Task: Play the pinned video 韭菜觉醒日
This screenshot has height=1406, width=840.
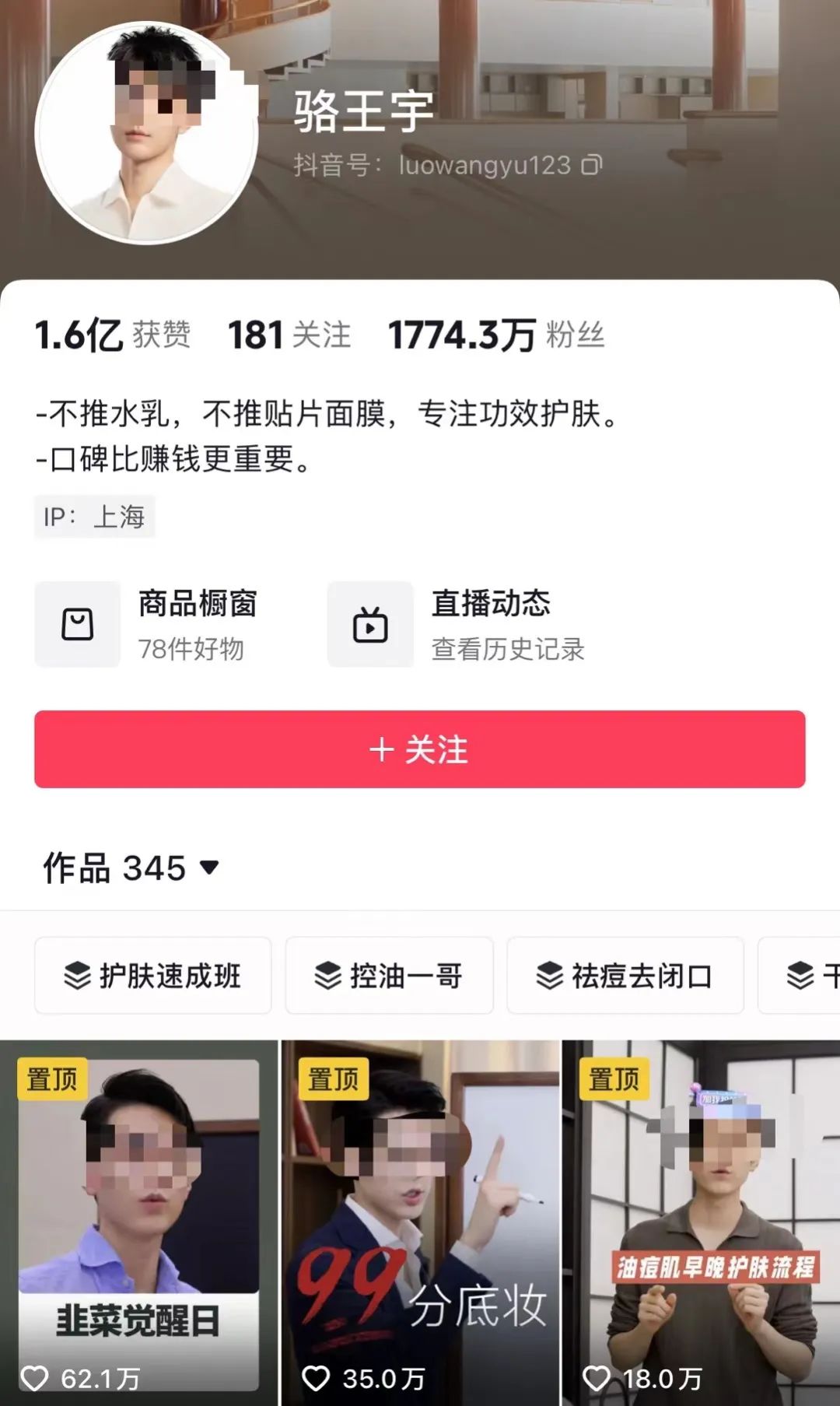Action: coord(138,1222)
